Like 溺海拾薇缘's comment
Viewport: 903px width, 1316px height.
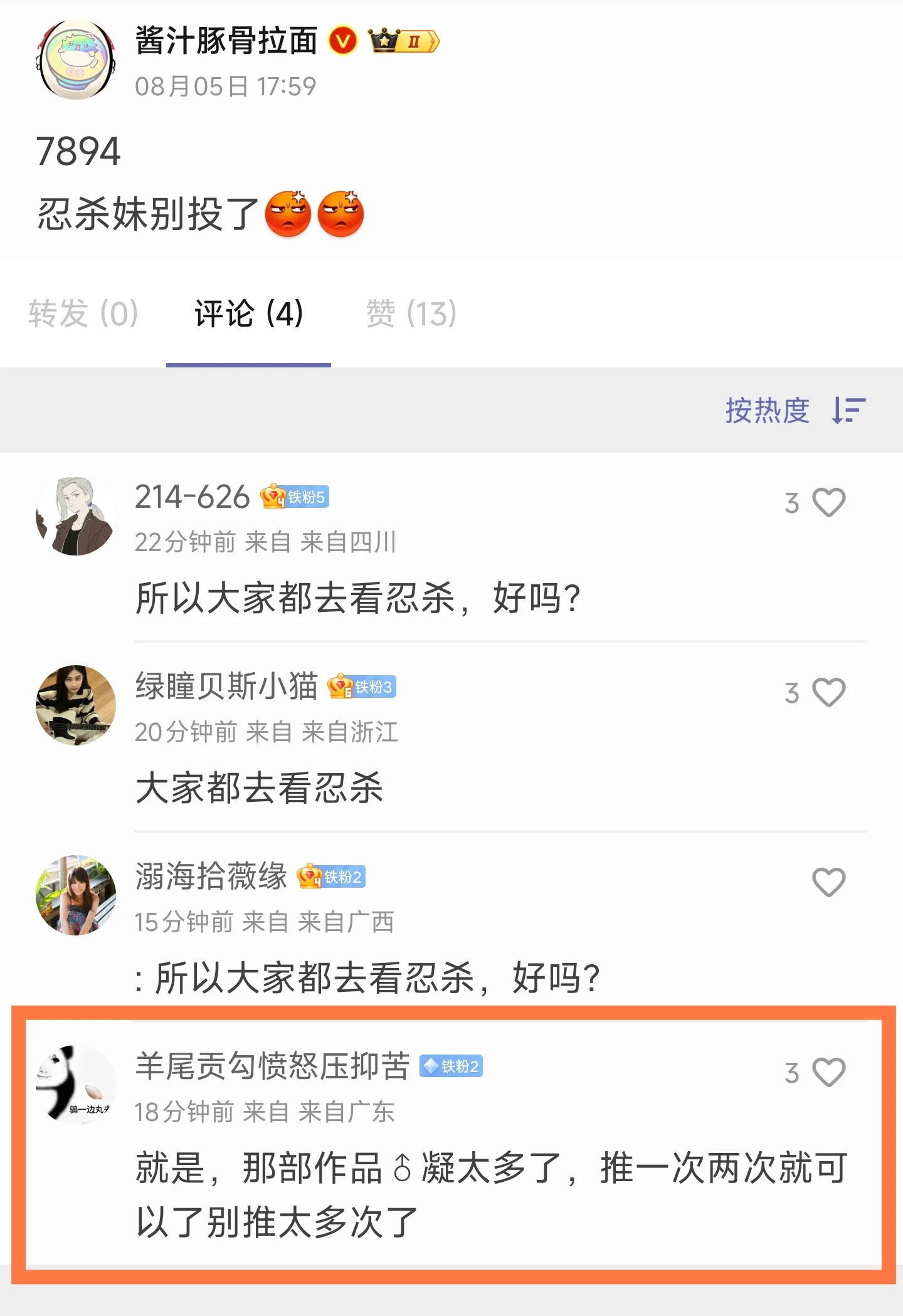click(828, 883)
